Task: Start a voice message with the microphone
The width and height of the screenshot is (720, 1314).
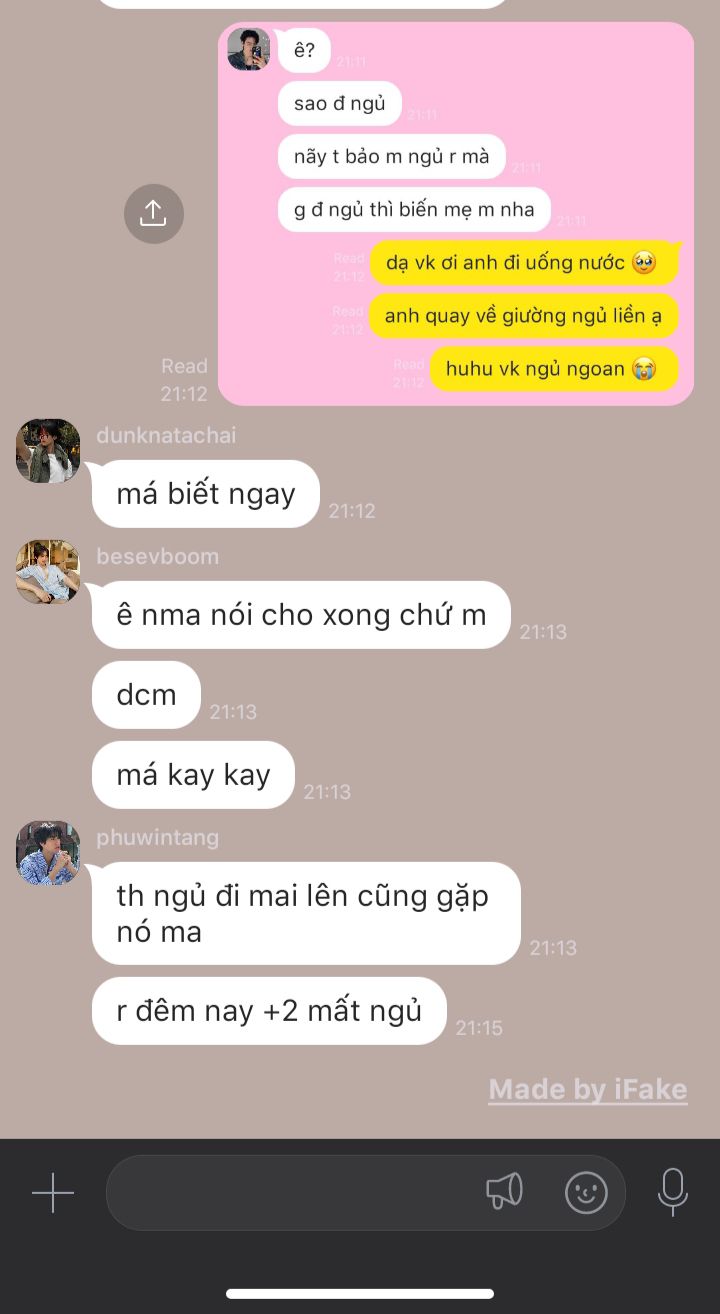Action: (673, 1192)
